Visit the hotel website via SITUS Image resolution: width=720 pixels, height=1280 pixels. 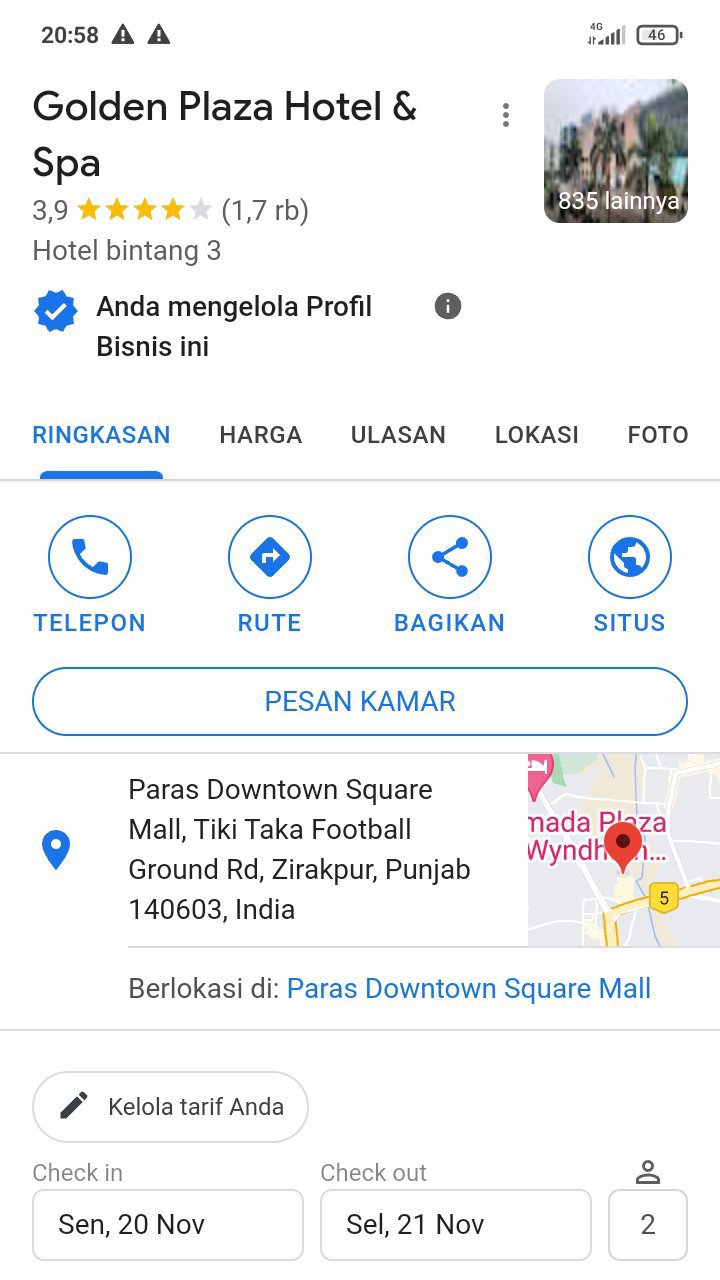click(629, 576)
